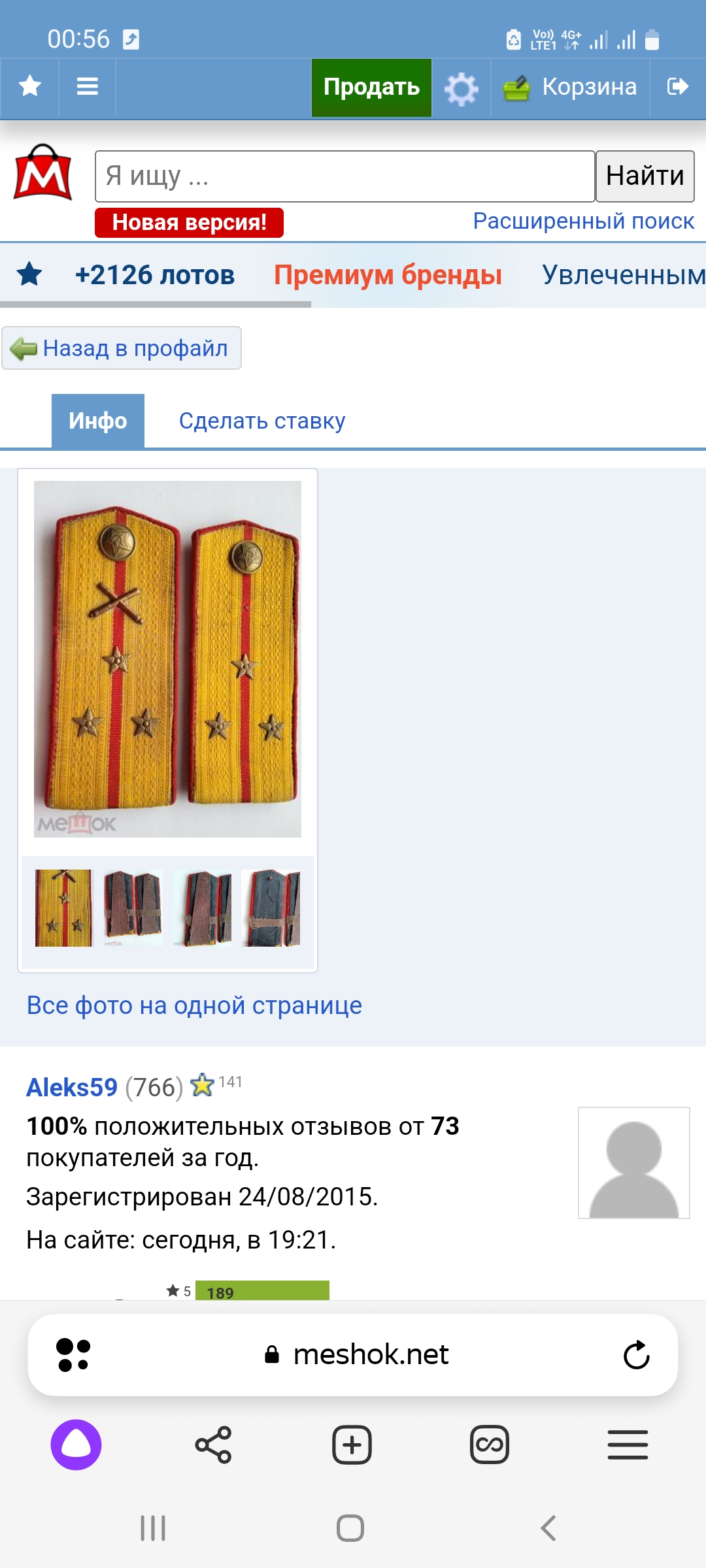This screenshot has width=706, height=1568.
Task: Open the Корзина cart
Action: coord(569,88)
